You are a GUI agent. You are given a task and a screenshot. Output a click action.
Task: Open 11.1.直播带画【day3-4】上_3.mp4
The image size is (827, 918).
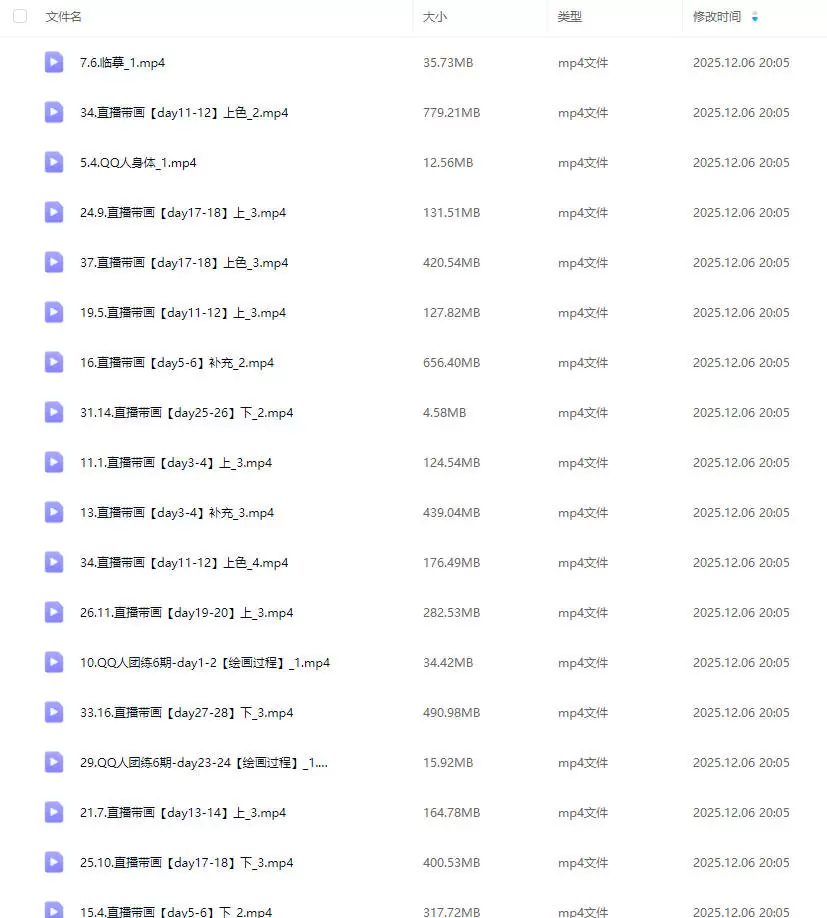point(176,463)
